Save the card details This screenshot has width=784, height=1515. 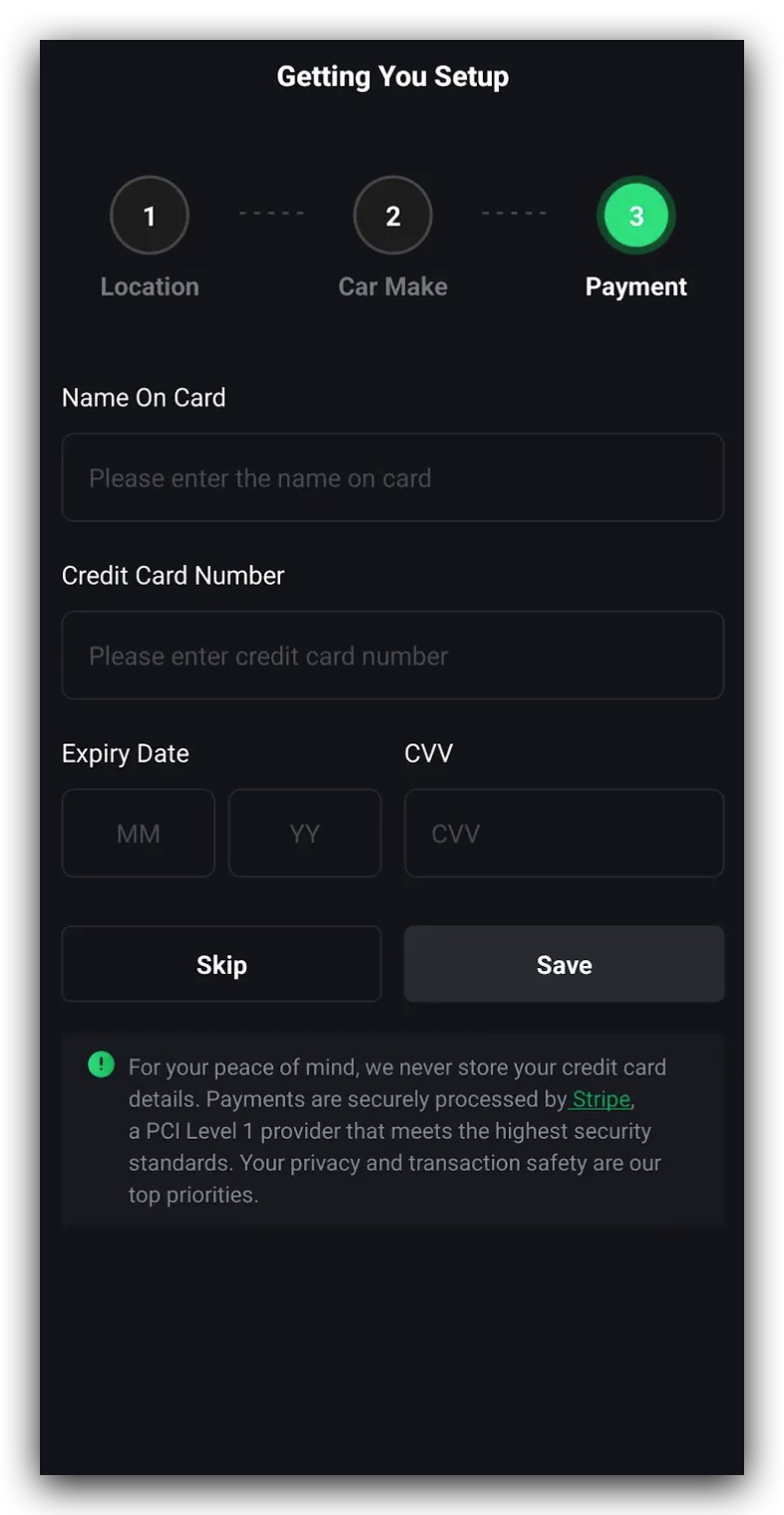point(564,964)
